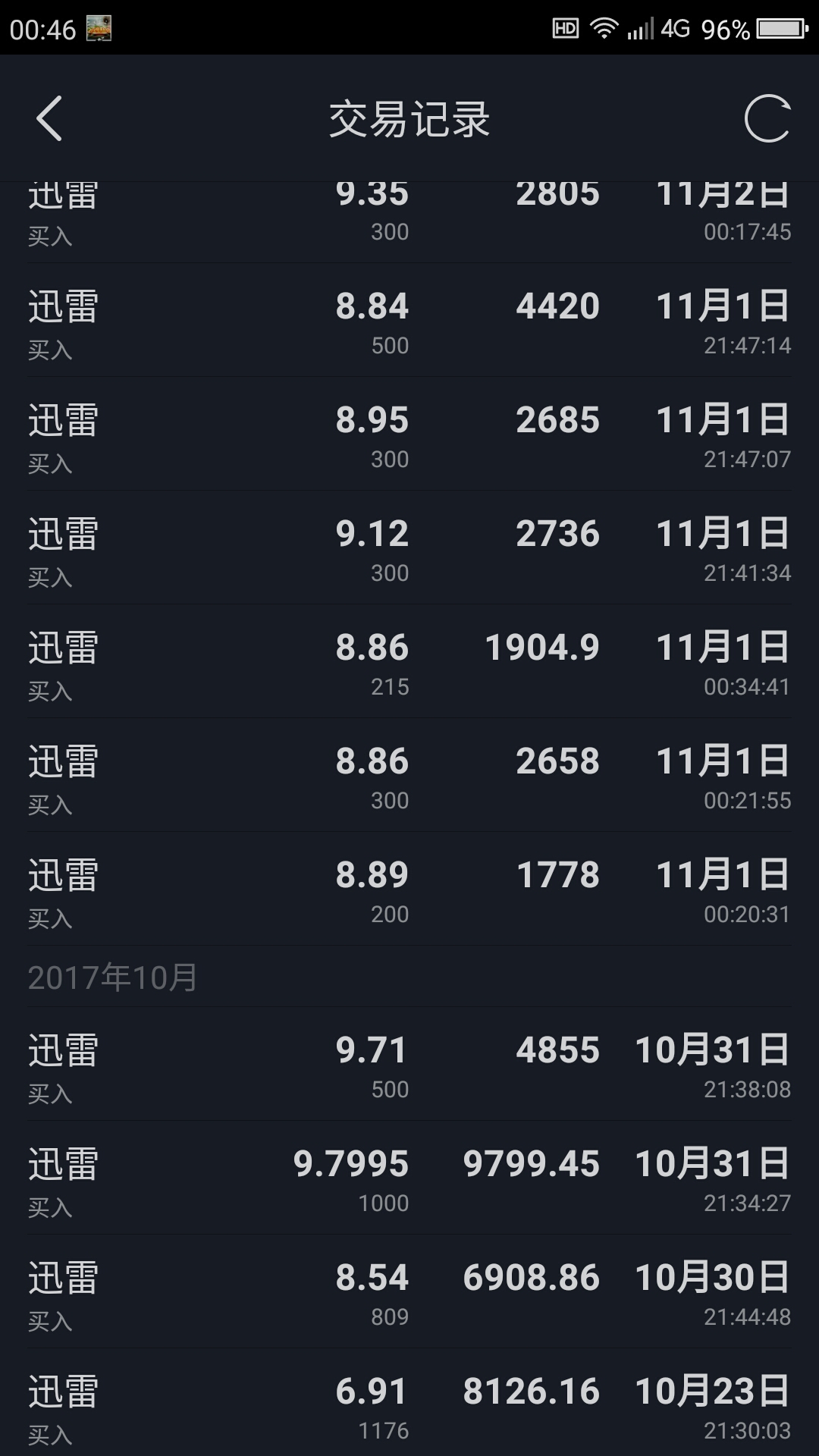Open the 迅雷 trade from 10月30日
Screen dimensions: 819x1456
pyautogui.click(x=409, y=1292)
